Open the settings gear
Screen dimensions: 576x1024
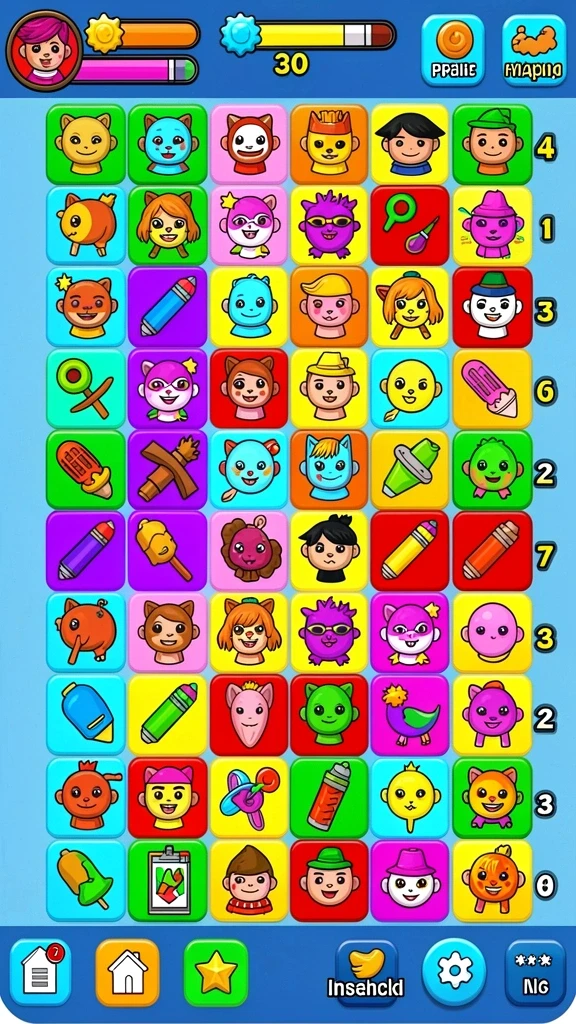coord(454,972)
